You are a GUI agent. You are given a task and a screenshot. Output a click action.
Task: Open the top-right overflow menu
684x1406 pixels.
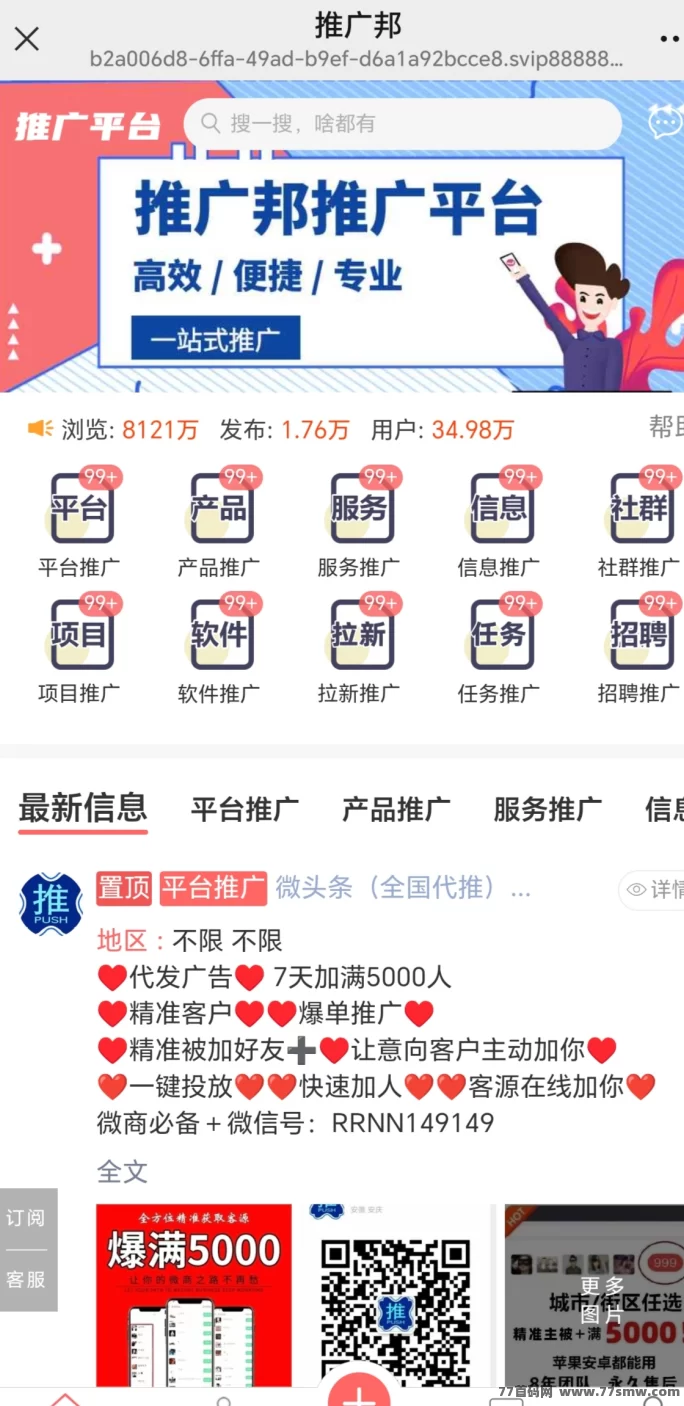[x=668, y=39]
